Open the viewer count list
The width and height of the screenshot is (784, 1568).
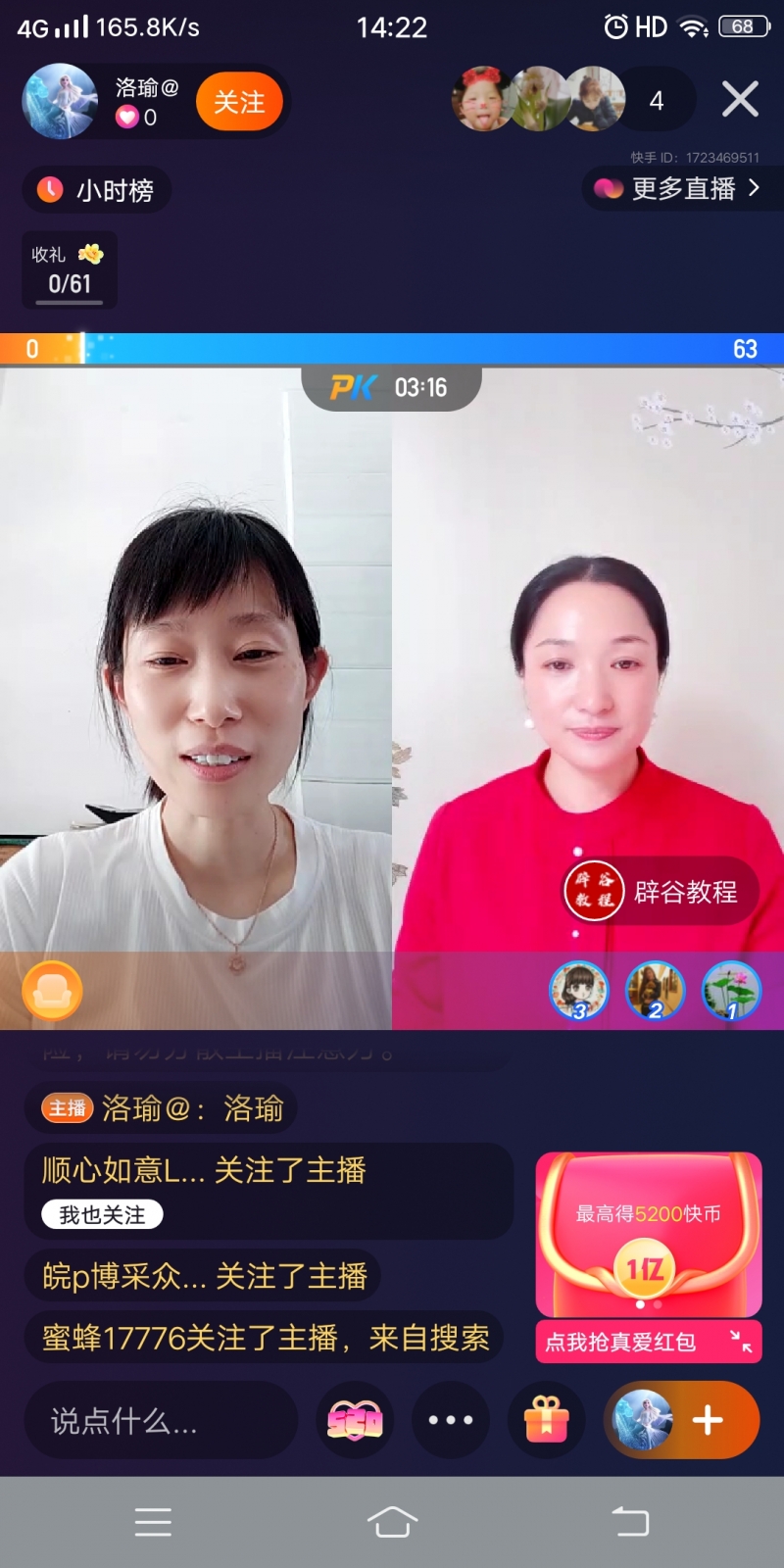coord(657,101)
